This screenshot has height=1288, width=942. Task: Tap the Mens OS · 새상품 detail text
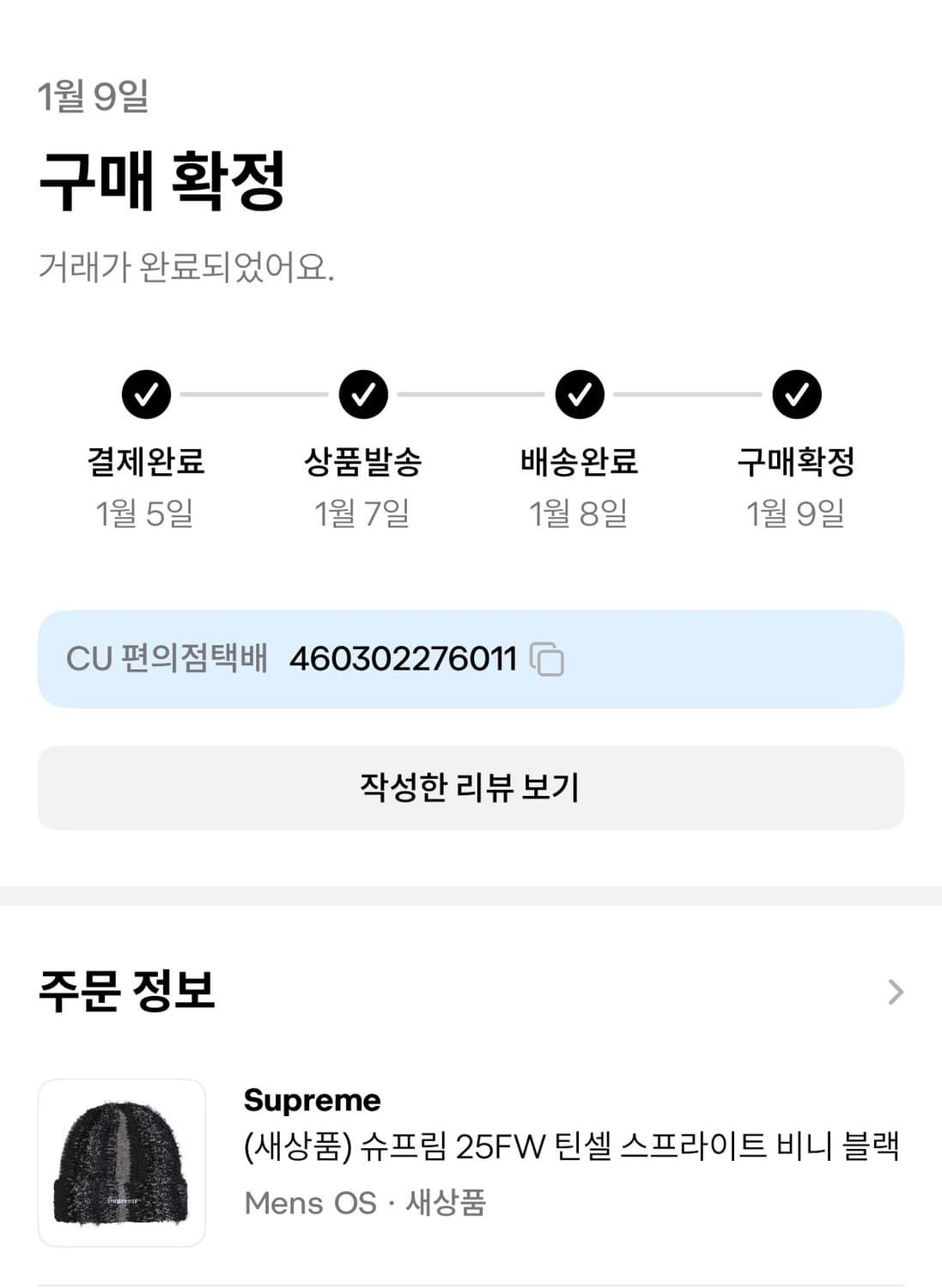pyautogui.click(x=365, y=1204)
